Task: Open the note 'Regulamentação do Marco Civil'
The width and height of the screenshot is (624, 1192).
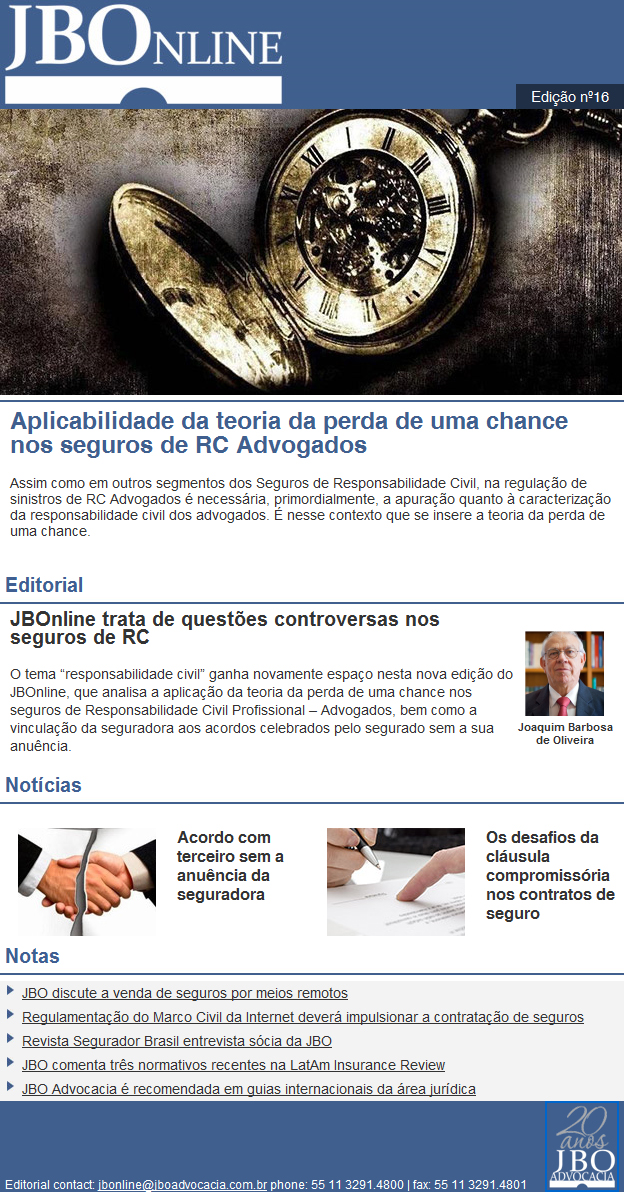Action: click(x=302, y=1017)
